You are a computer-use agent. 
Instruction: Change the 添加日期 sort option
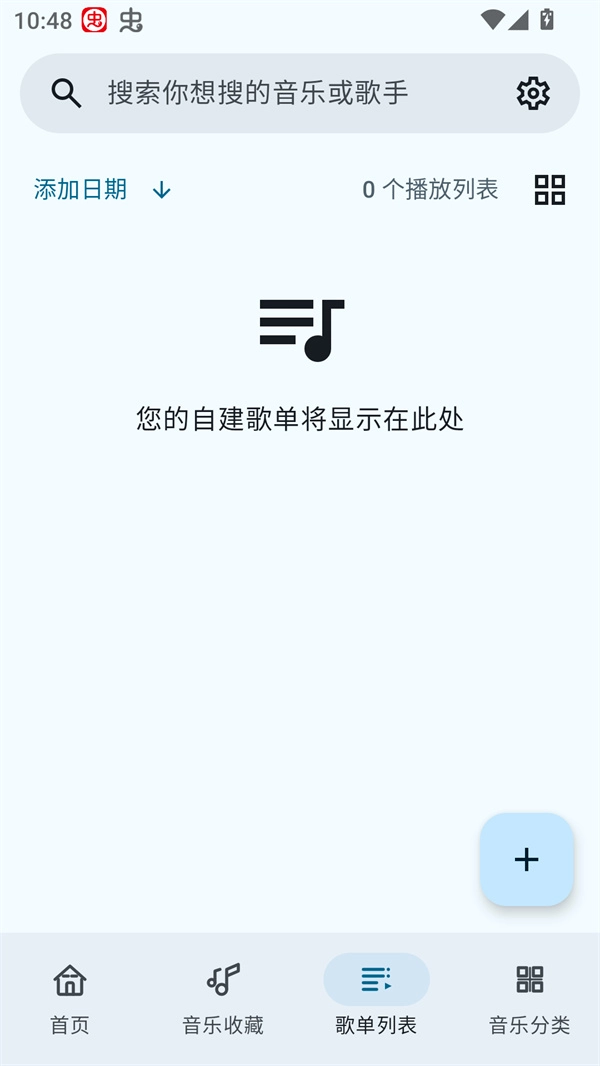pos(80,189)
